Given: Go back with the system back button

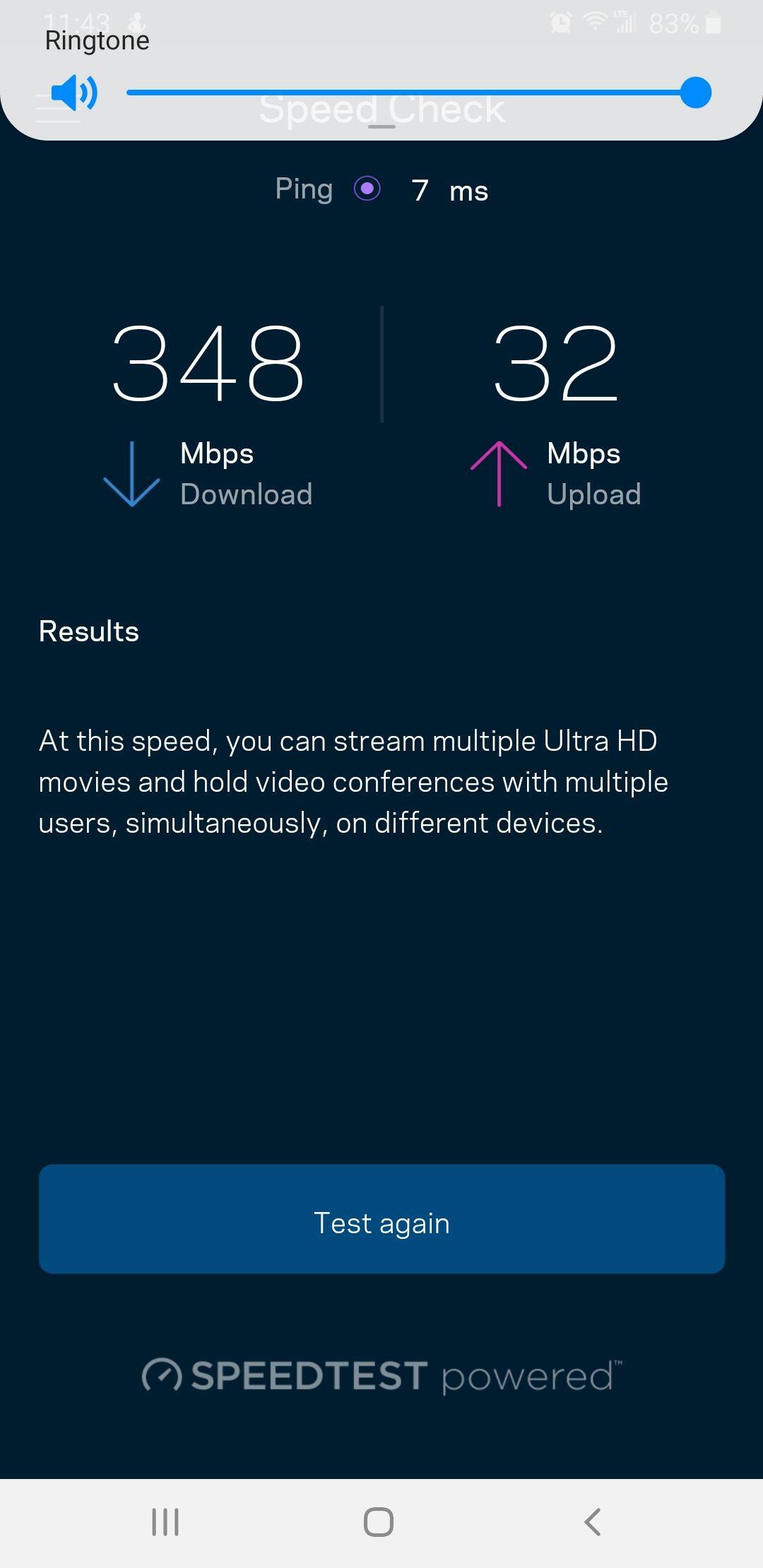Looking at the screenshot, I should pos(592,1521).
